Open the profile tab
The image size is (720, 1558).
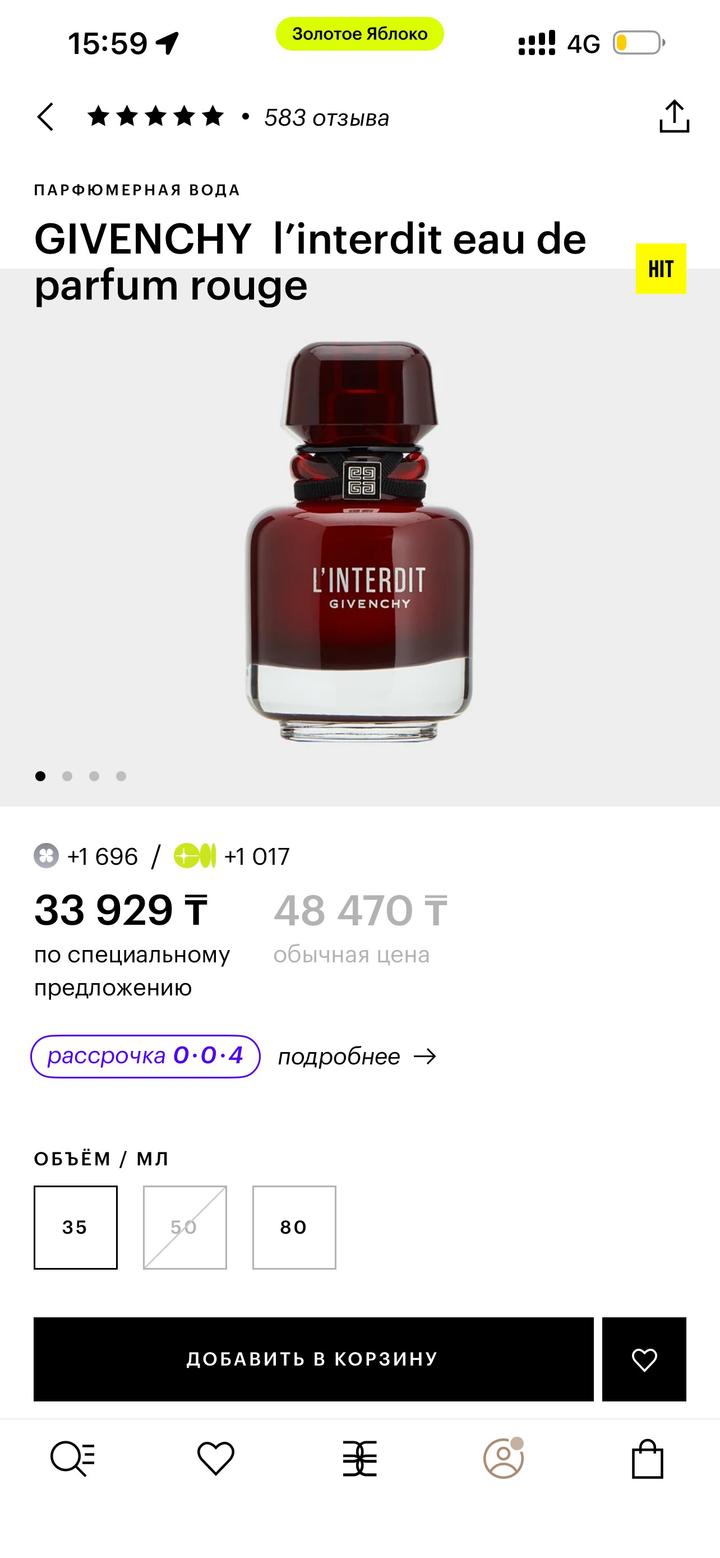pyautogui.click(x=504, y=1459)
